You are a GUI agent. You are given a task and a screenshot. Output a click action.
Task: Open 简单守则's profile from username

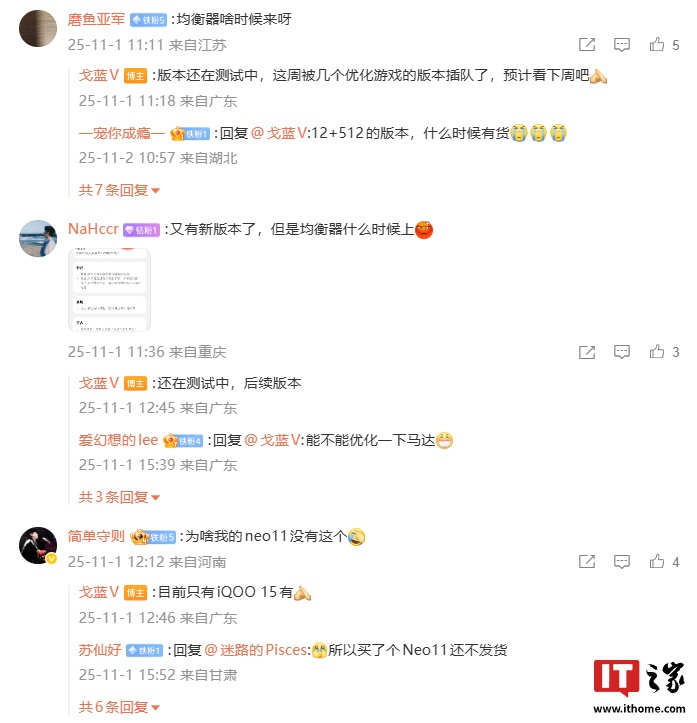tap(96, 536)
